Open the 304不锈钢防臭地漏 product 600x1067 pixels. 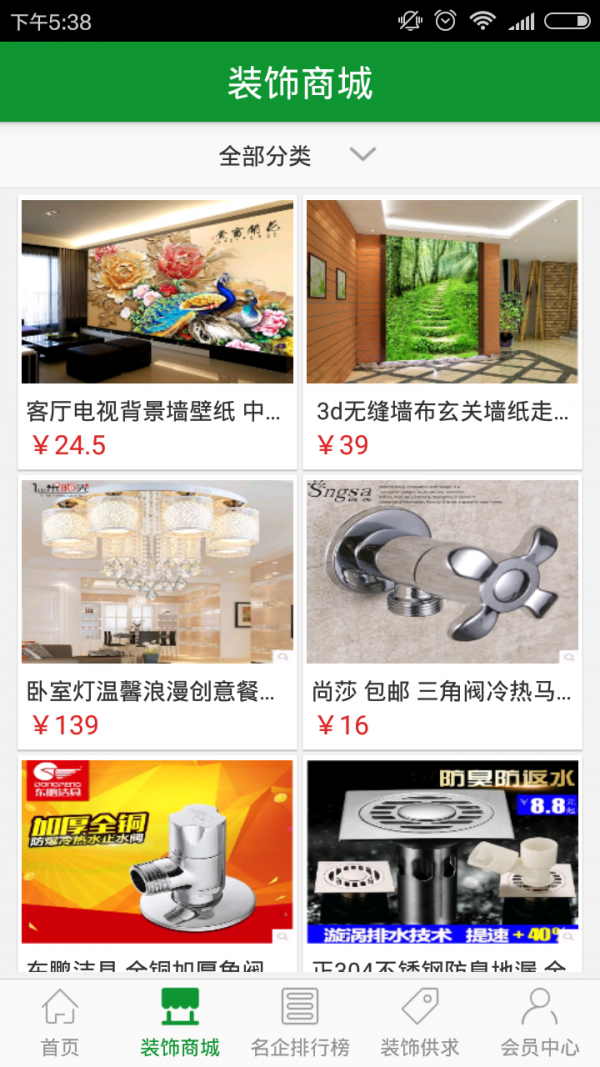(x=442, y=860)
